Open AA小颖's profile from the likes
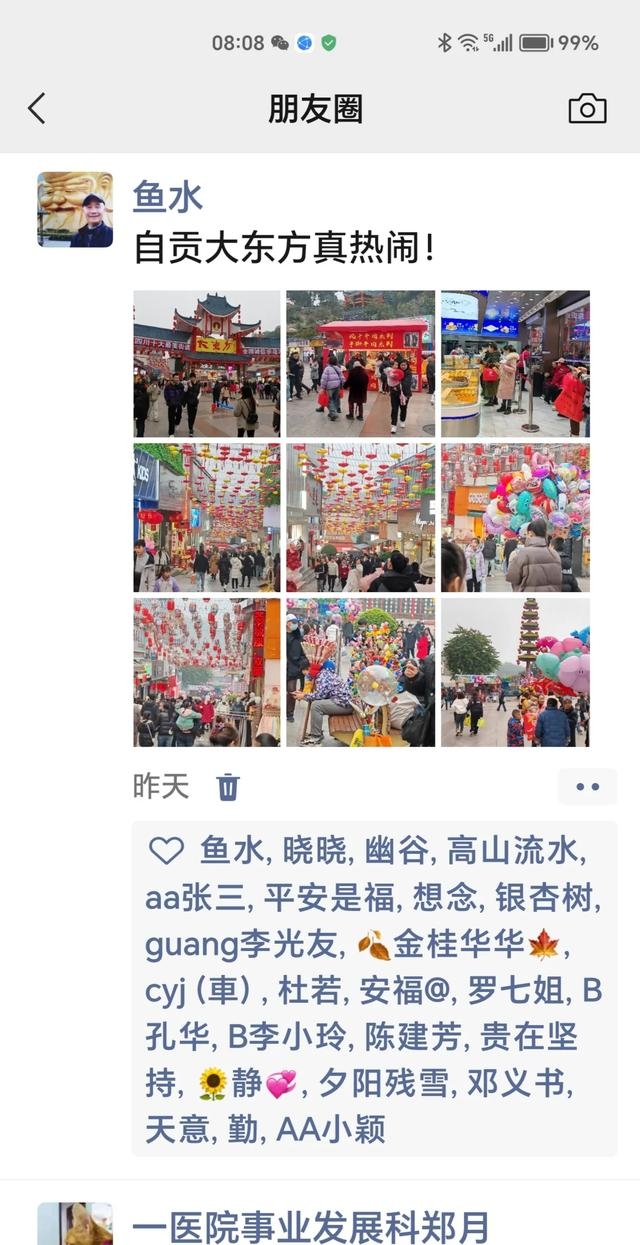This screenshot has width=640, height=1245. (331, 1129)
